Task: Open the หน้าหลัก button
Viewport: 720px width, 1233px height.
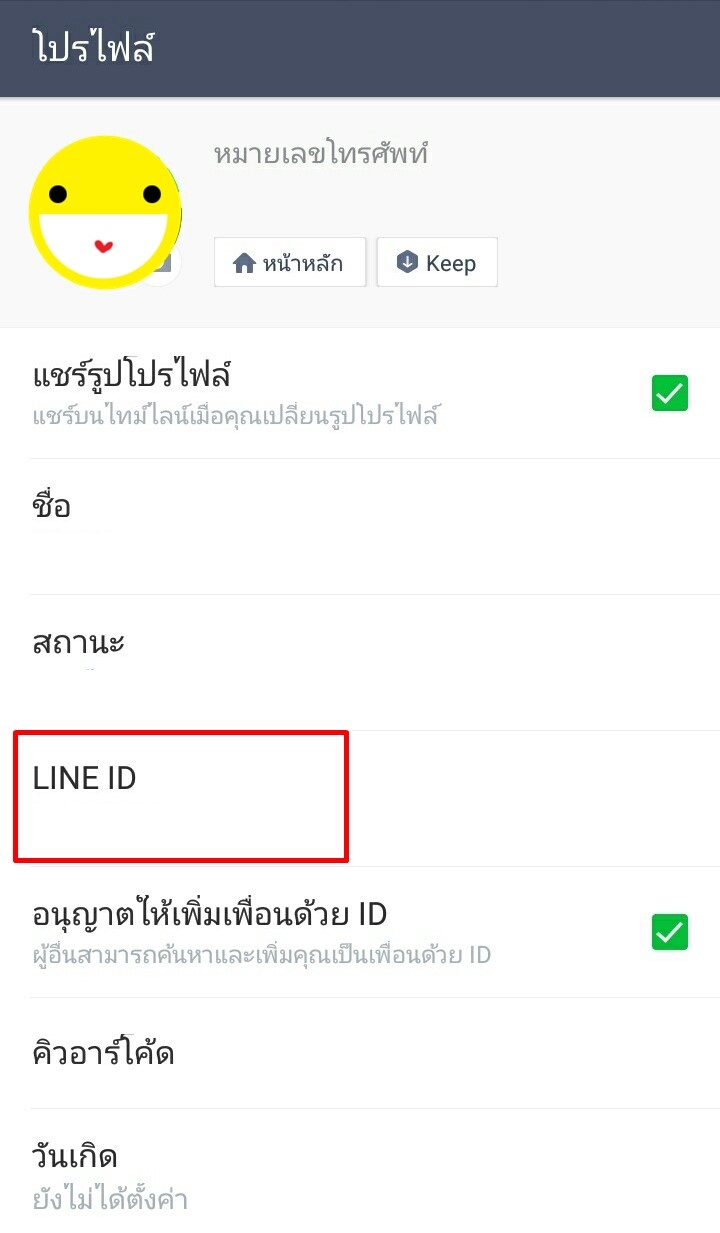Action: 289,262
